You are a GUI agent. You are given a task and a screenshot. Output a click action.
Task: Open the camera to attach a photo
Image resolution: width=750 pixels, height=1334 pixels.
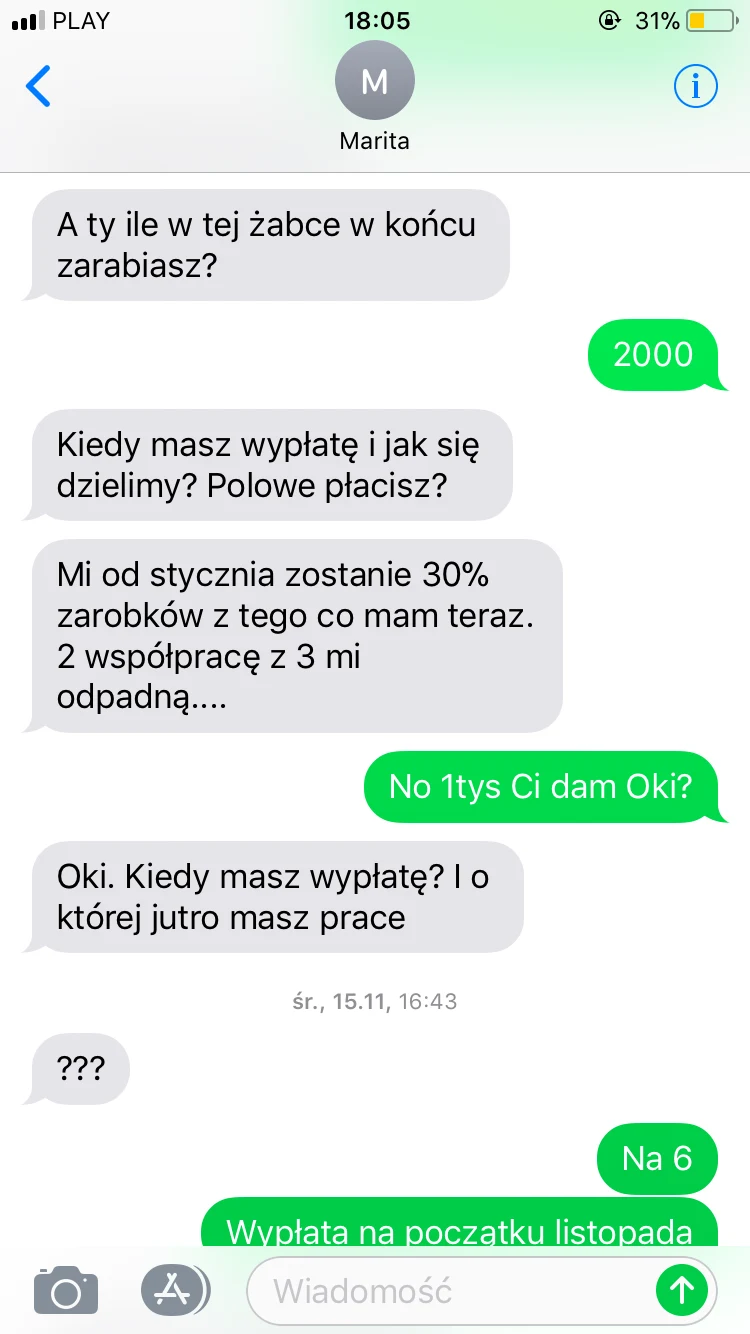click(66, 1290)
